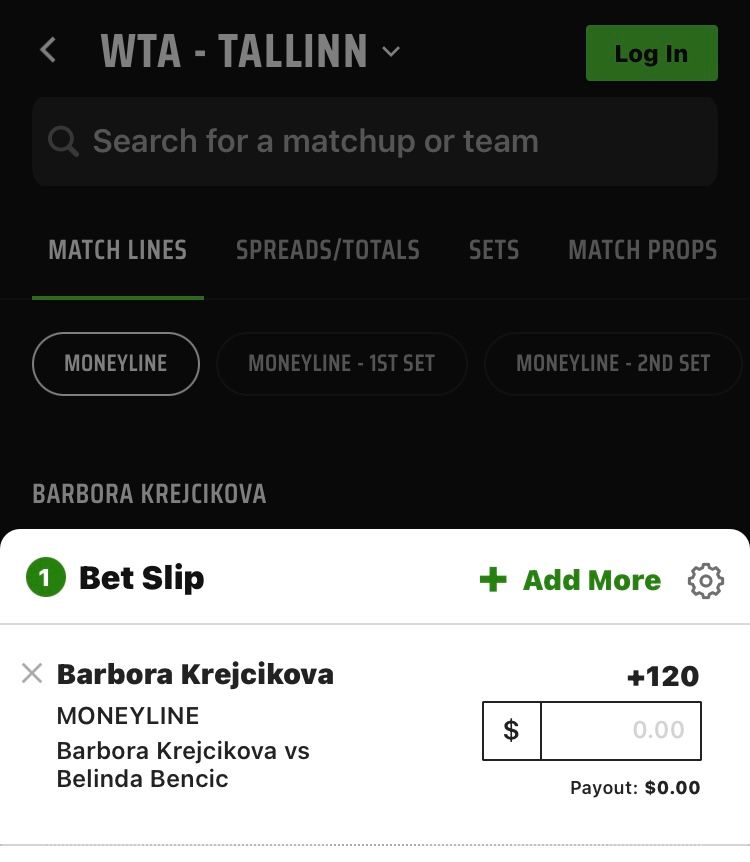The width and height of the screenshot is (750, 862).
Task: Remove Barbora Krejcikova bet from slip
Action: [x=32, y=674]
